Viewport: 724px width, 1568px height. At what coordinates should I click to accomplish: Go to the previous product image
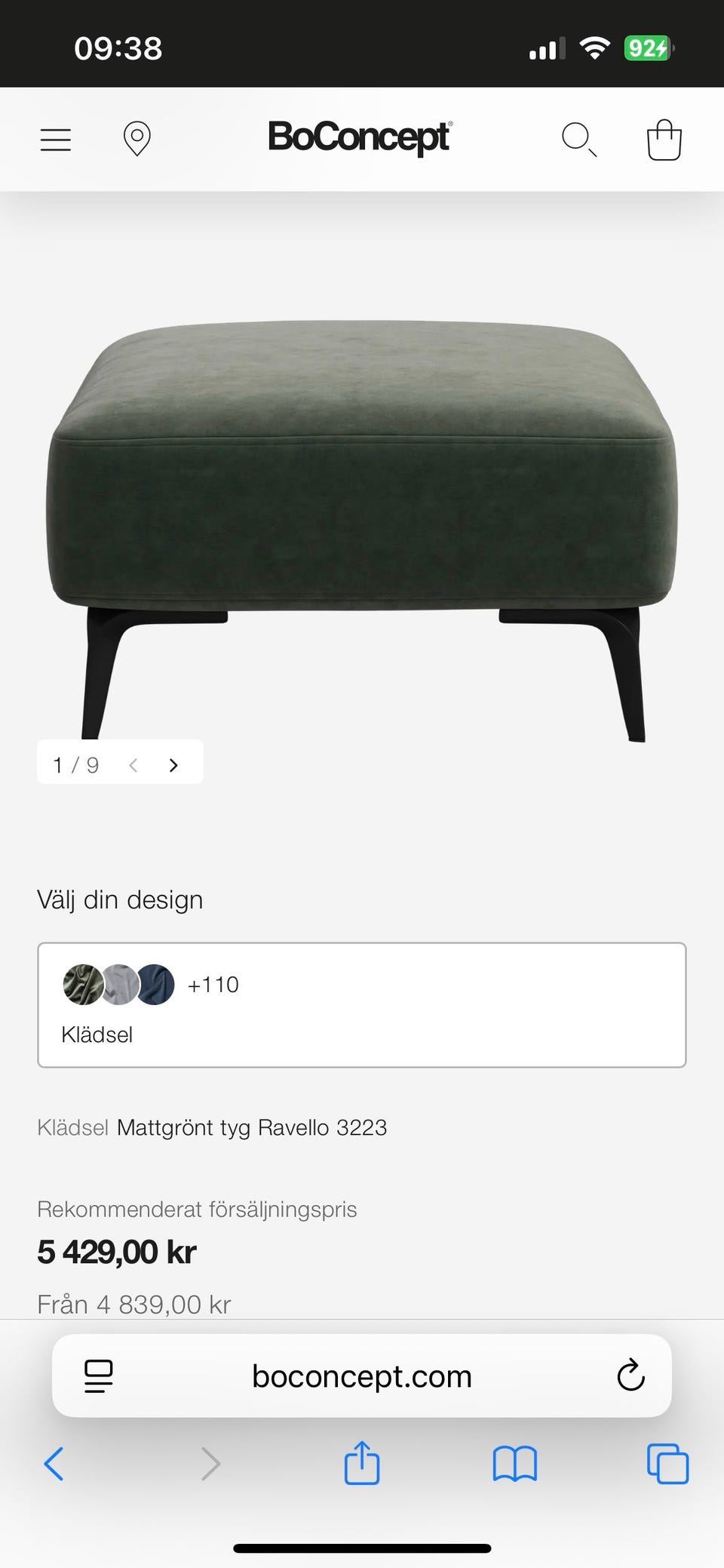coord(133,764)
